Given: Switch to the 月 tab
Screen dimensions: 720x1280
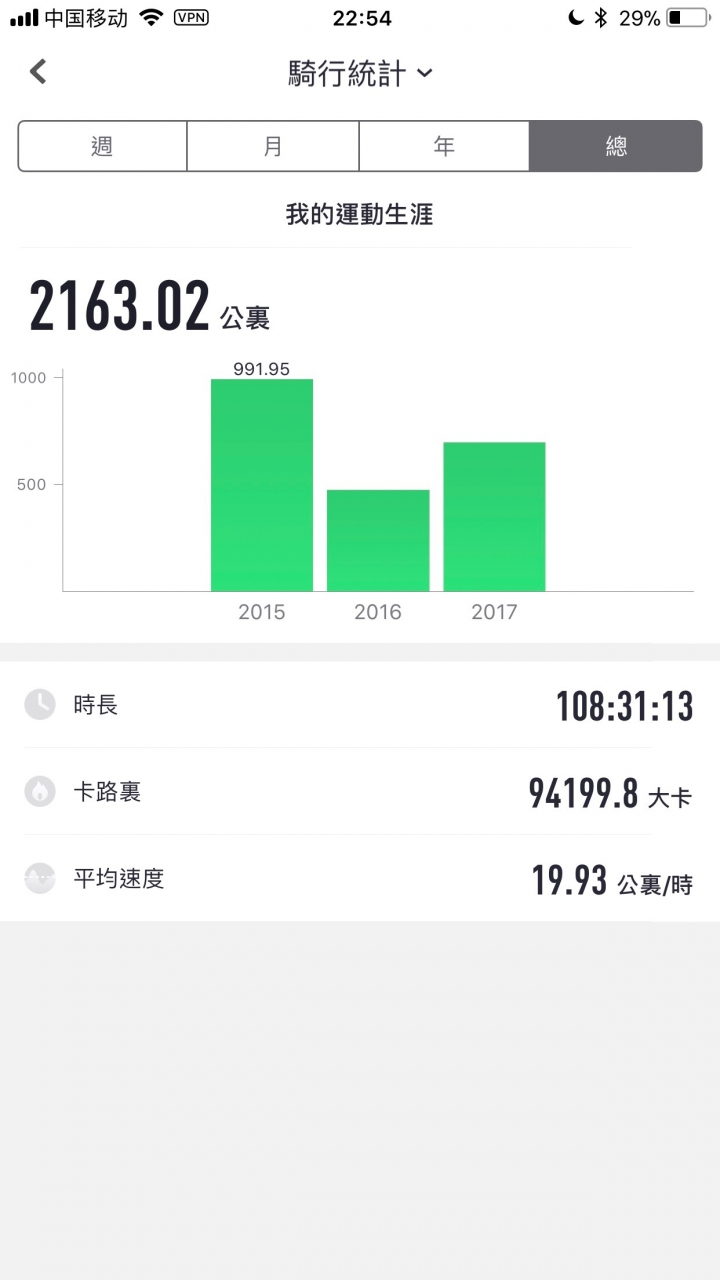Looking at the screenshot, I should click(273, 146).
